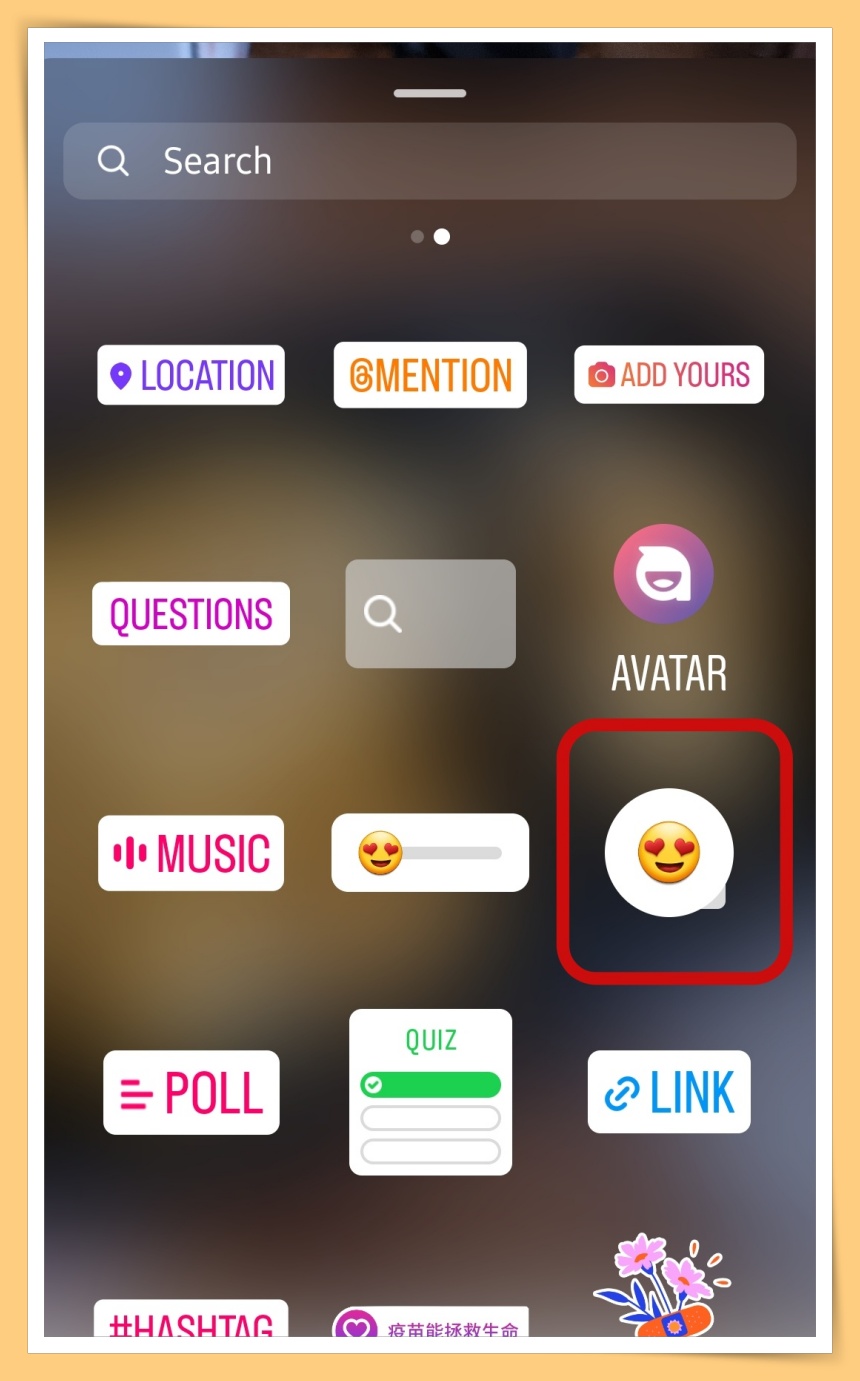This screenshot has height=1381, width=860.
Task: Open the sticker search field
Action: (x=430, y=161)
